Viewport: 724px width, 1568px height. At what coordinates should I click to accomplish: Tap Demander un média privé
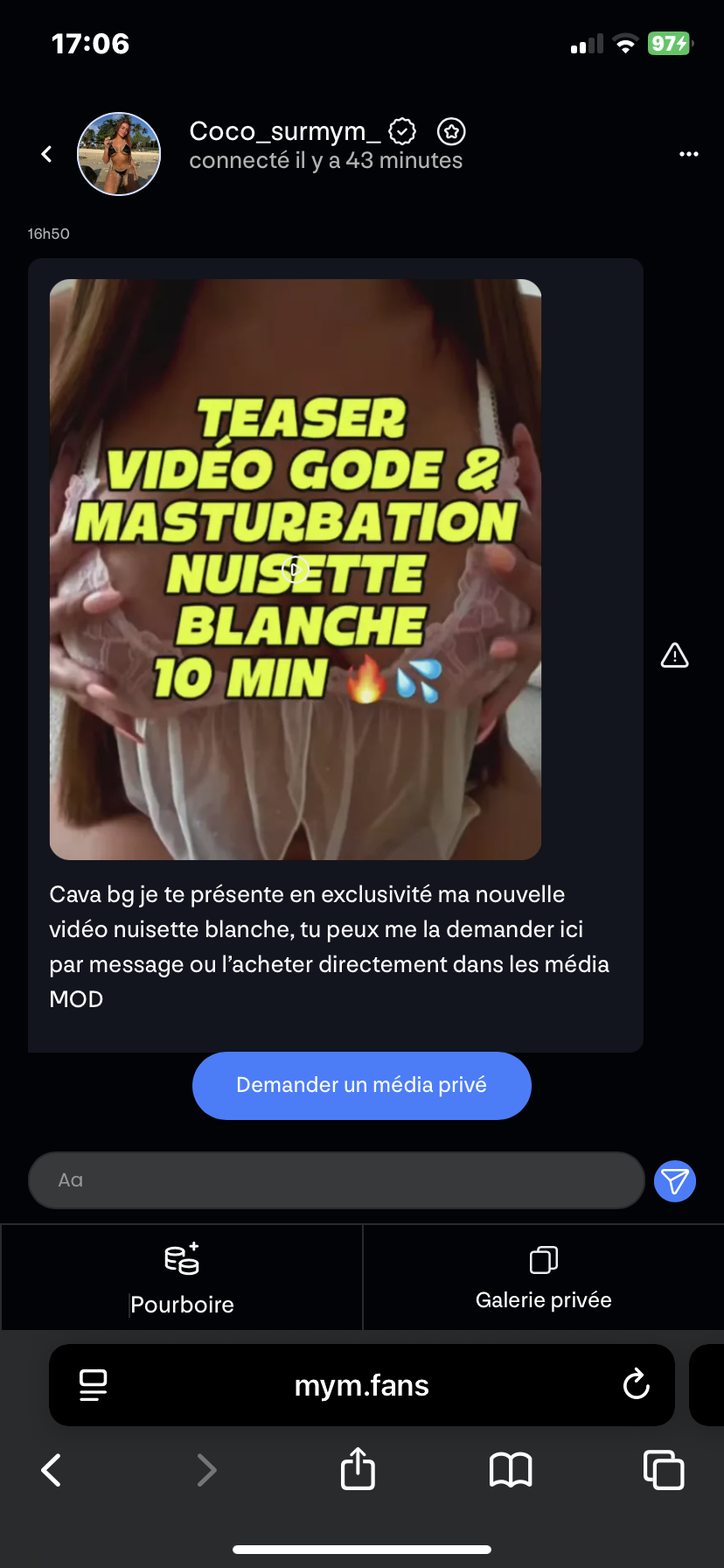(x=361, y=1085)
